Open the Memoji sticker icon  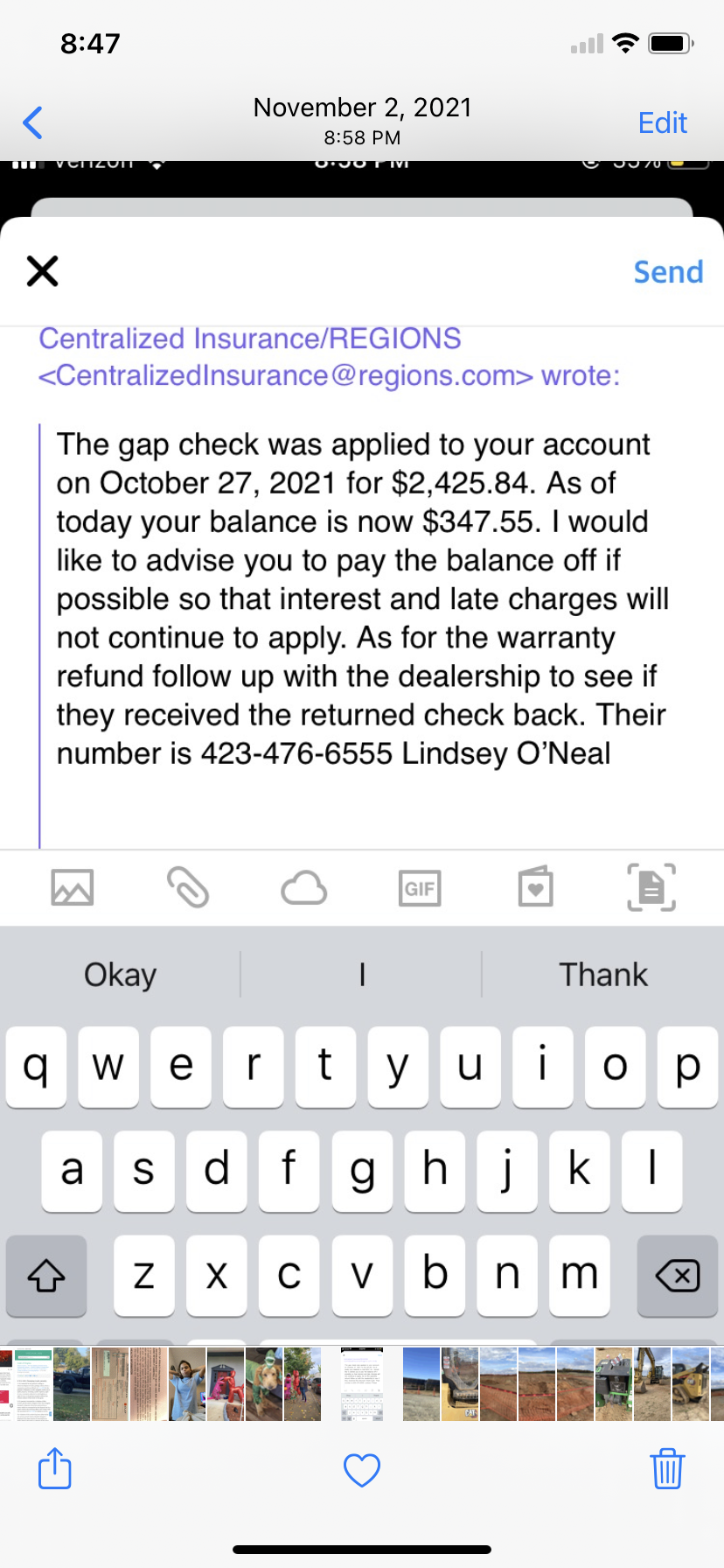(536, 887)
